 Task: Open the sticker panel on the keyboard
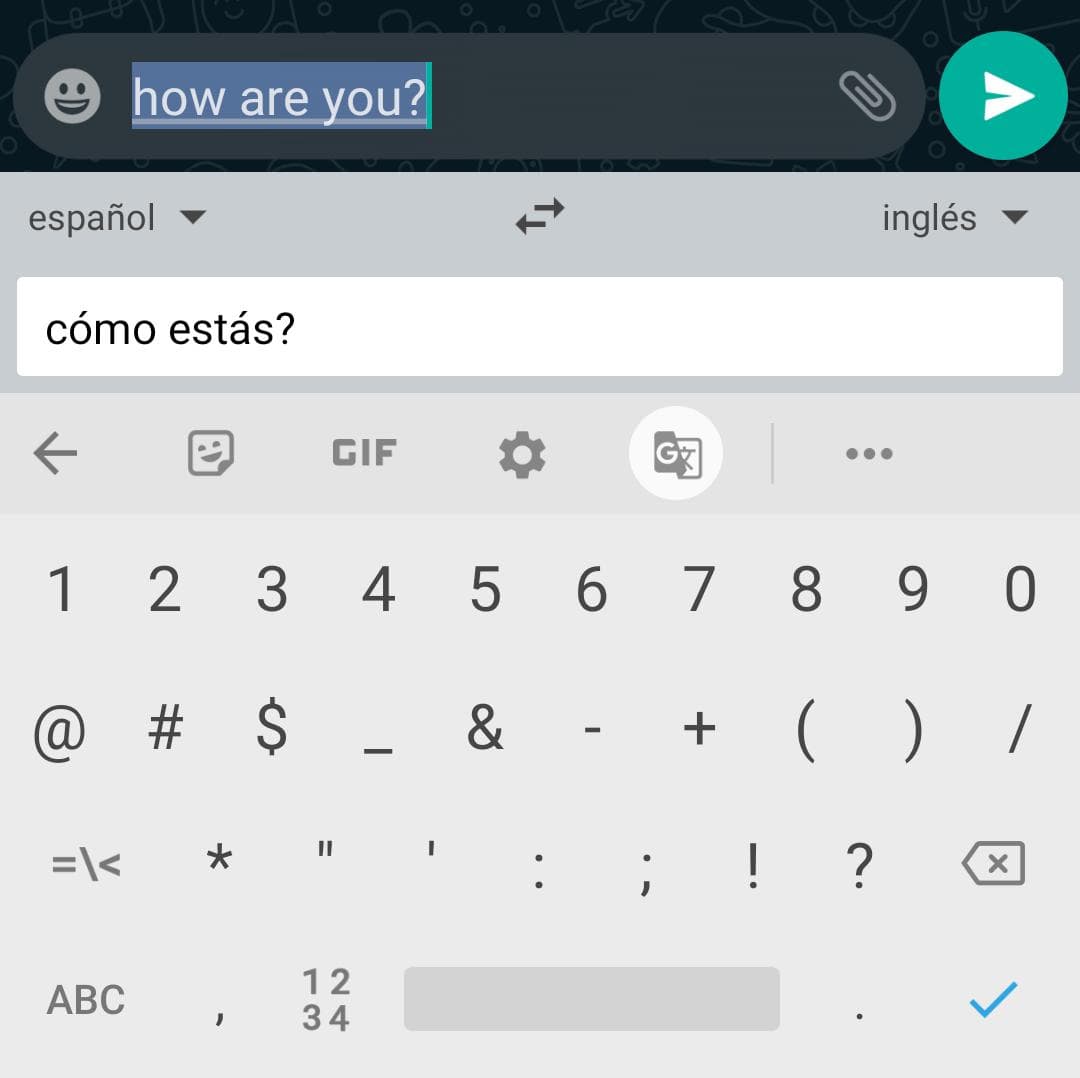point(211,453)
